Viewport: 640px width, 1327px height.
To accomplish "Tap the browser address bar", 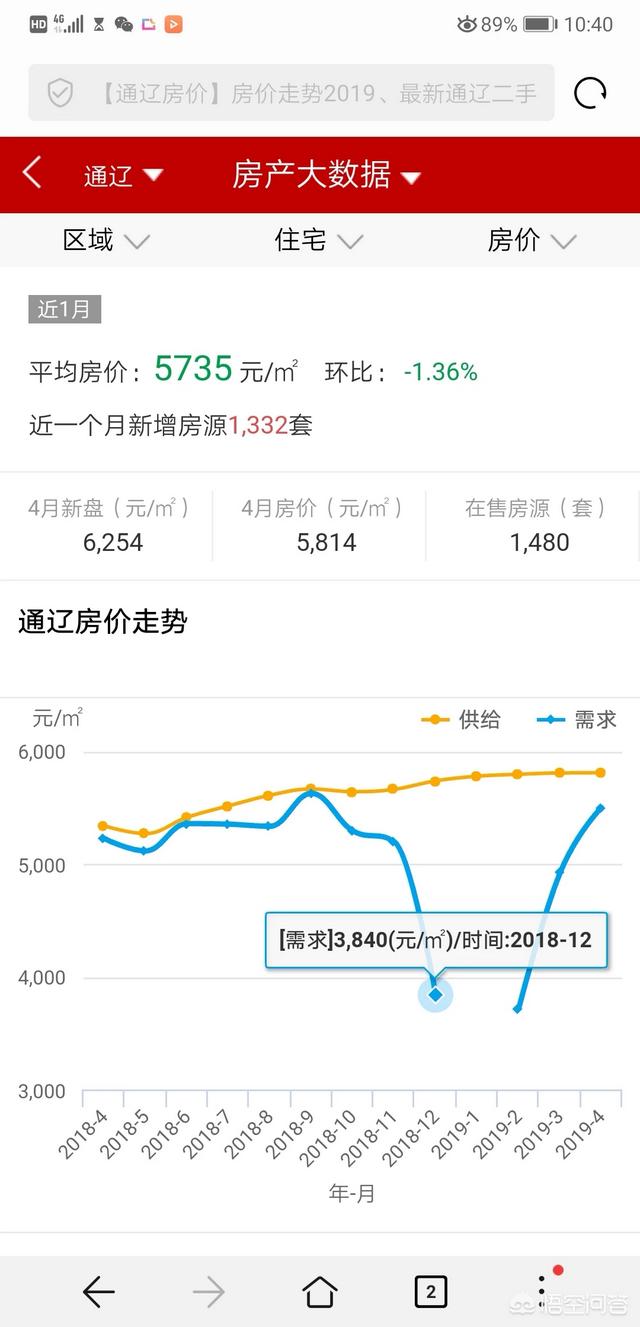I will (x=291, y=93).
